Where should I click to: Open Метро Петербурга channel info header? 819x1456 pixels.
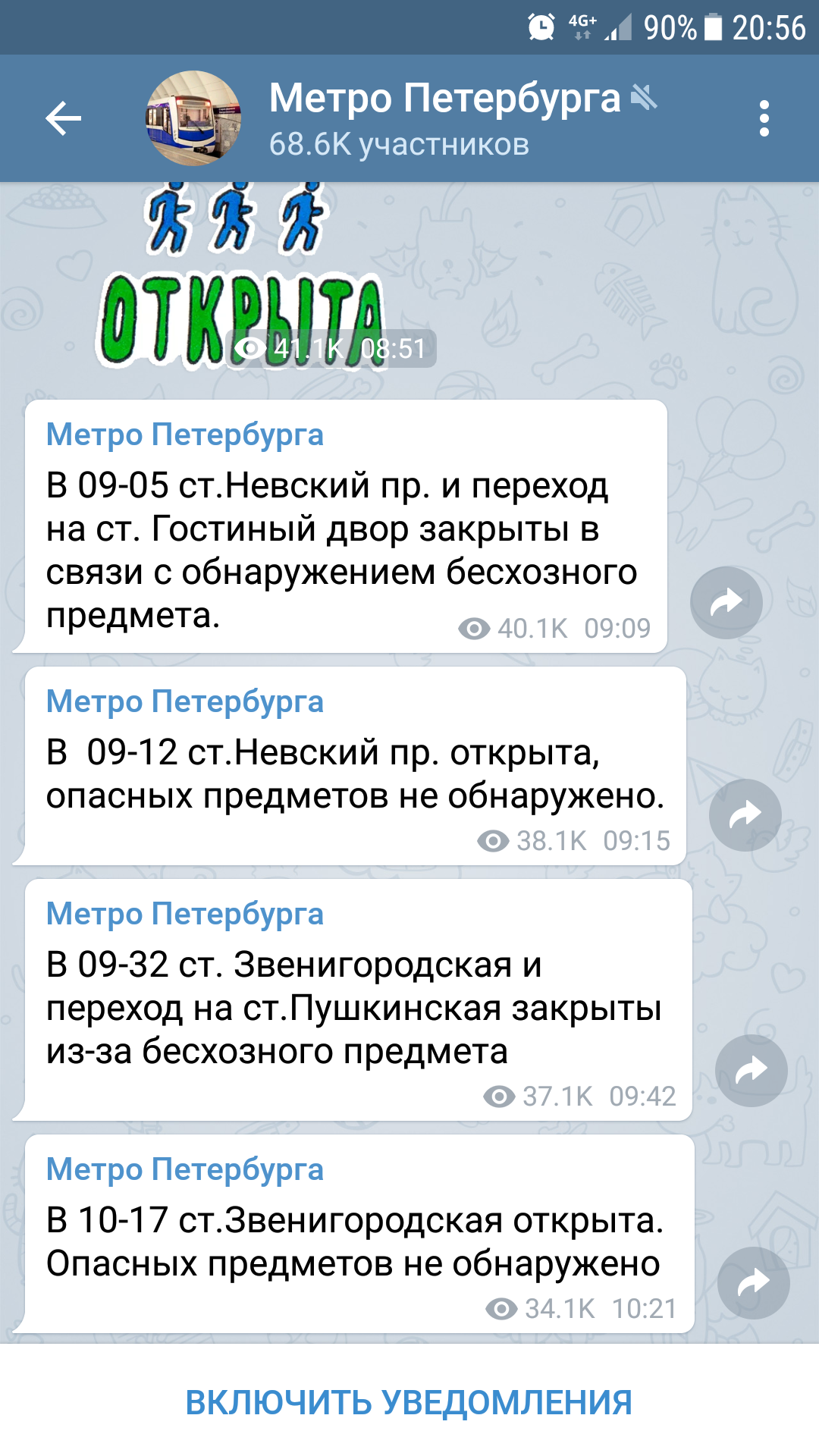coord(444,118)
